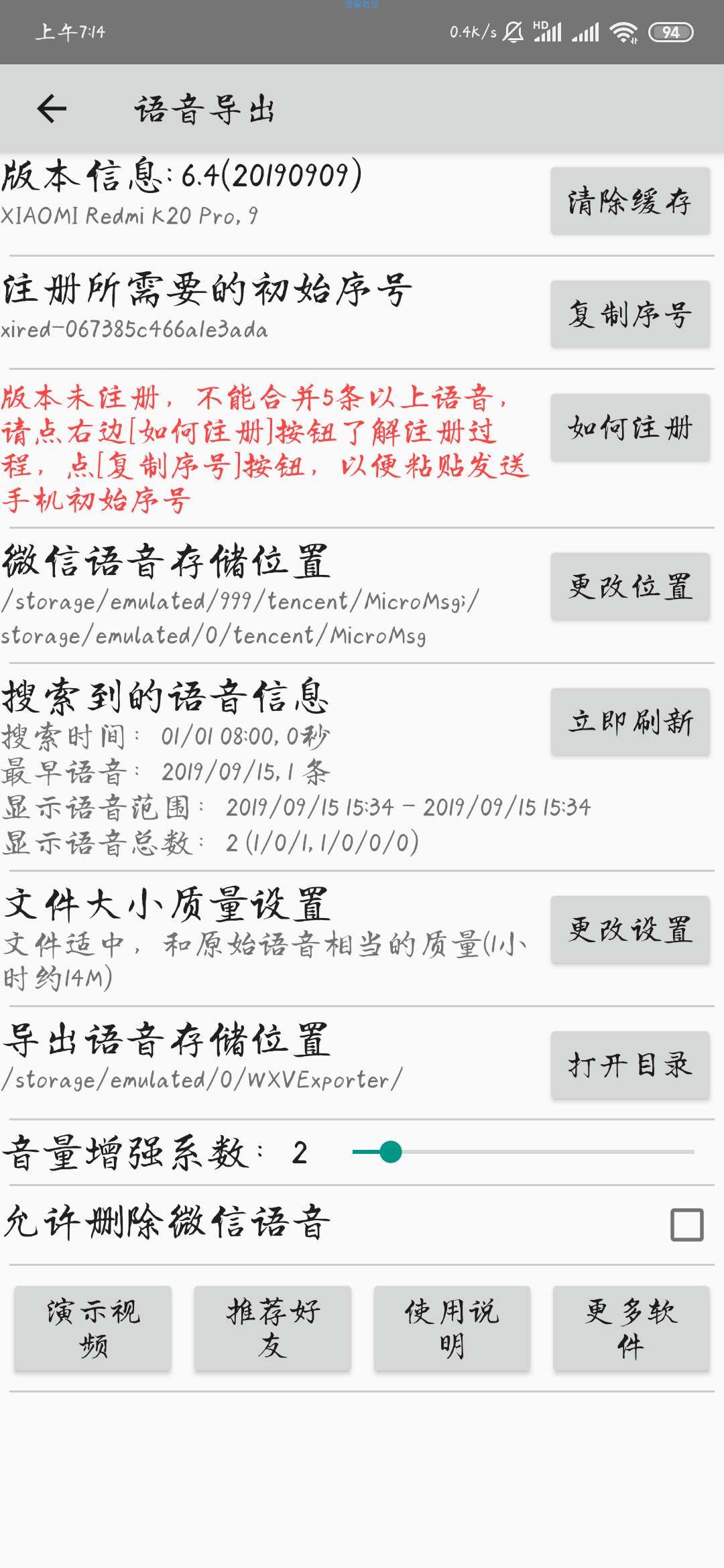Image resolution: width=724 pixels, height=1568 pixels.
Task: Tap the 音量增强系数 volume slider
Action: coord(523,1152)
